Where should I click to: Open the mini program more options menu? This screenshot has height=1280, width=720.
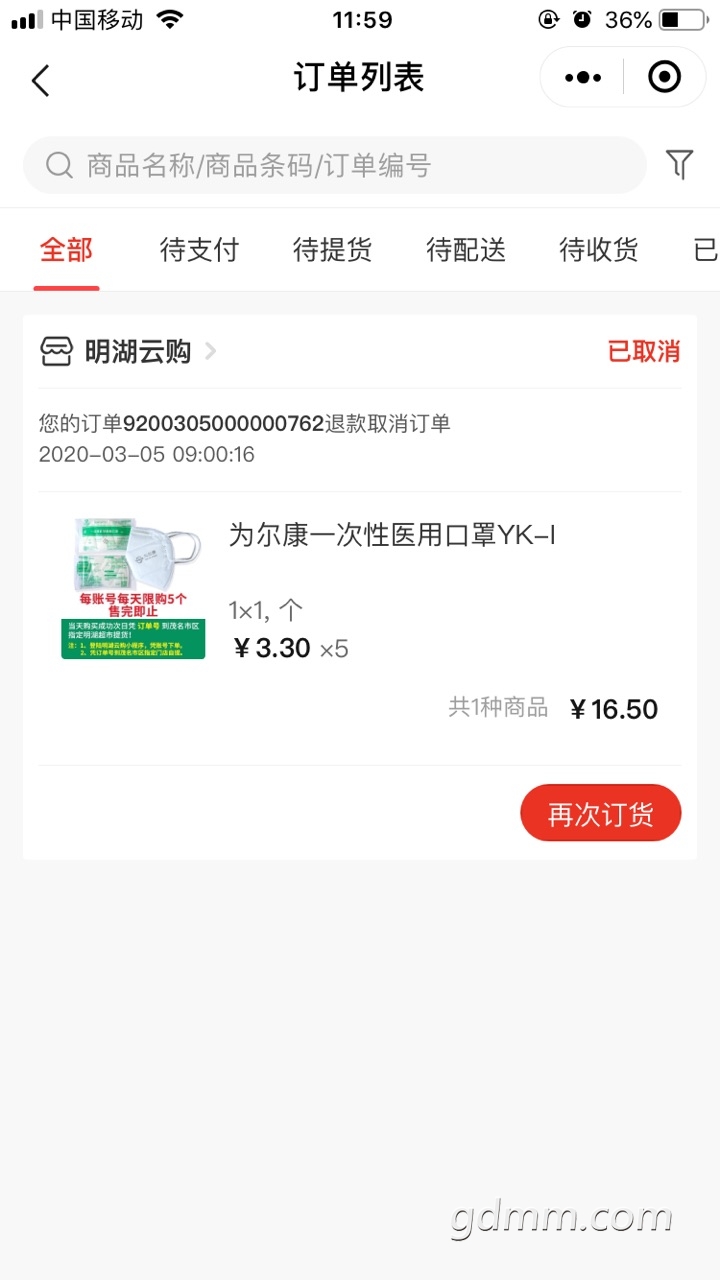[583, 78]
